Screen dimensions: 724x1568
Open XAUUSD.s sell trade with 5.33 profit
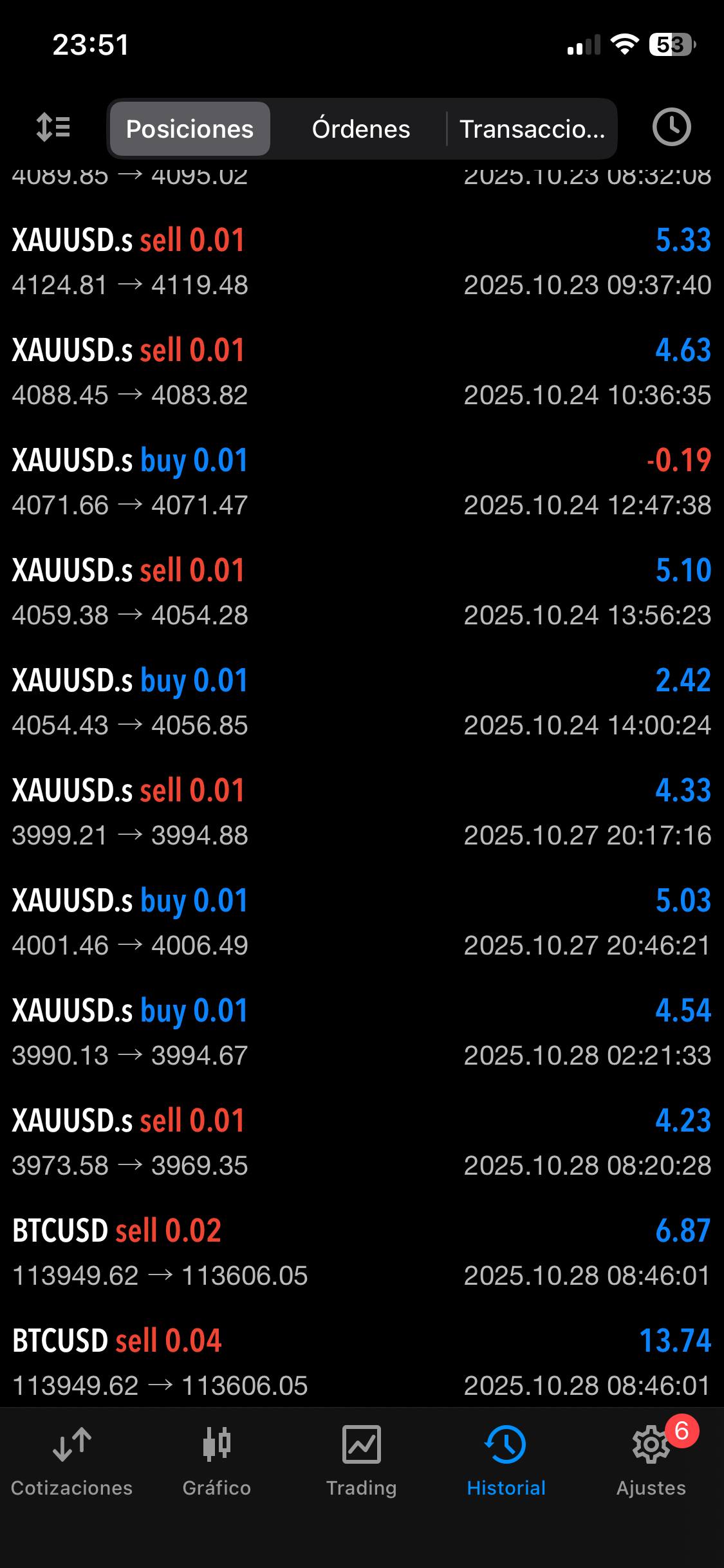coord(362,262)
